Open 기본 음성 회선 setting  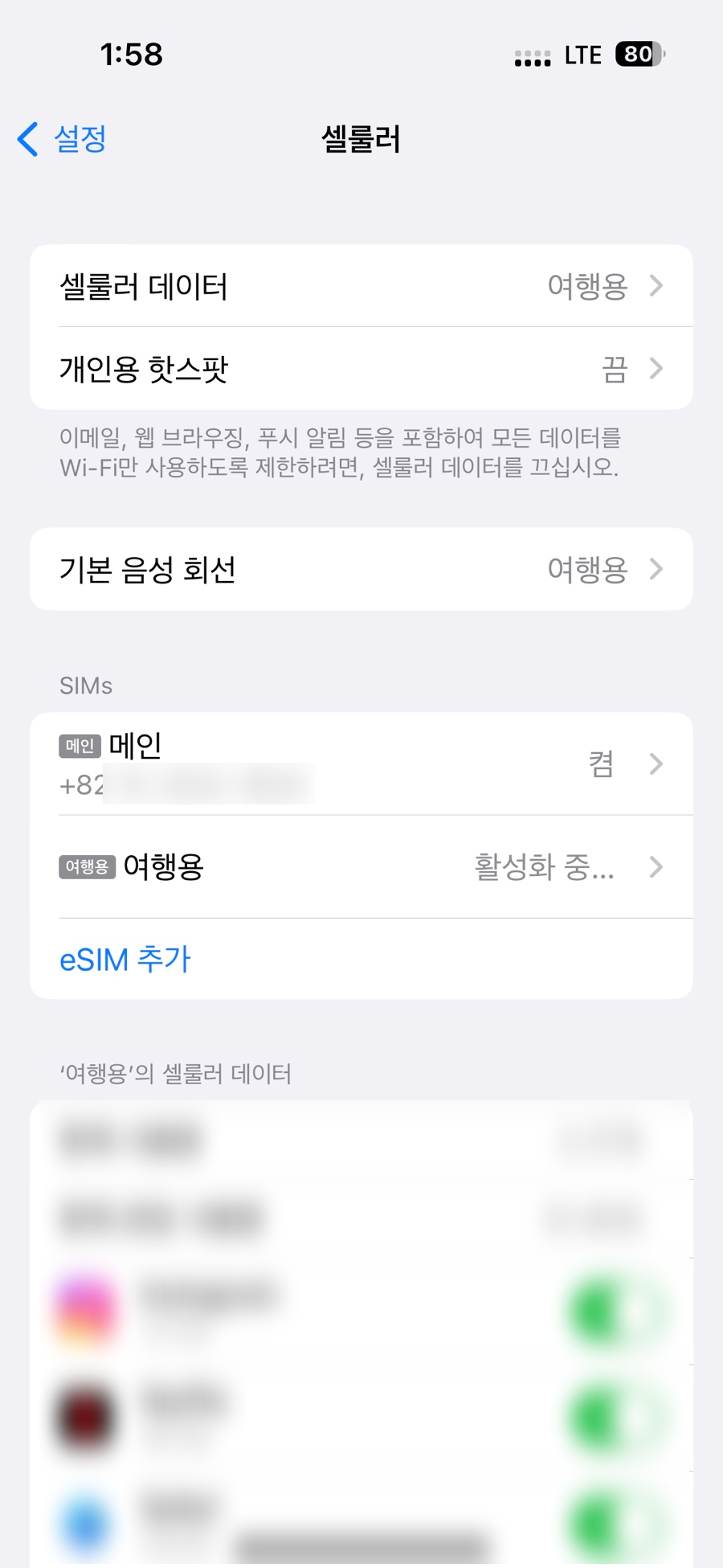tap(361, 569)
